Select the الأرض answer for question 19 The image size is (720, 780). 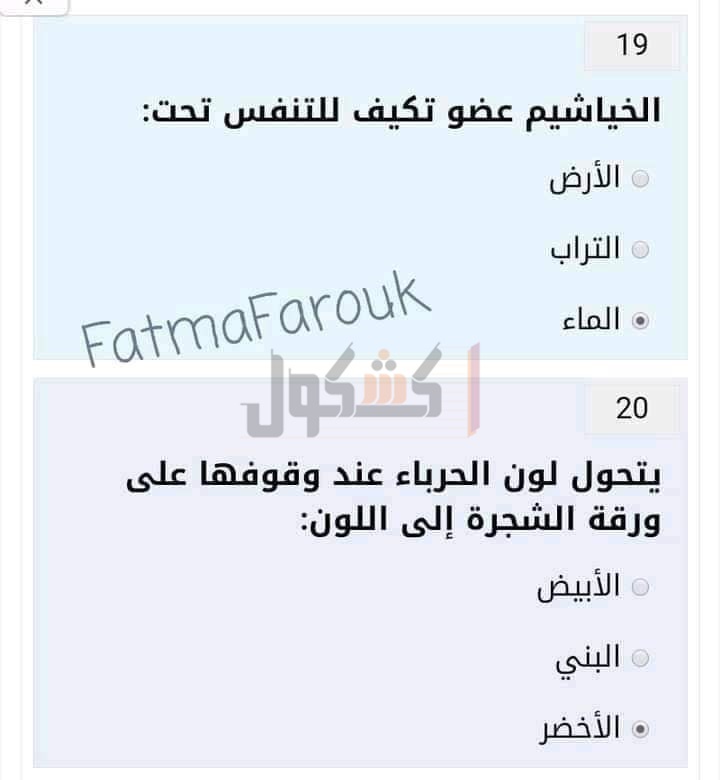coord(641,179)
